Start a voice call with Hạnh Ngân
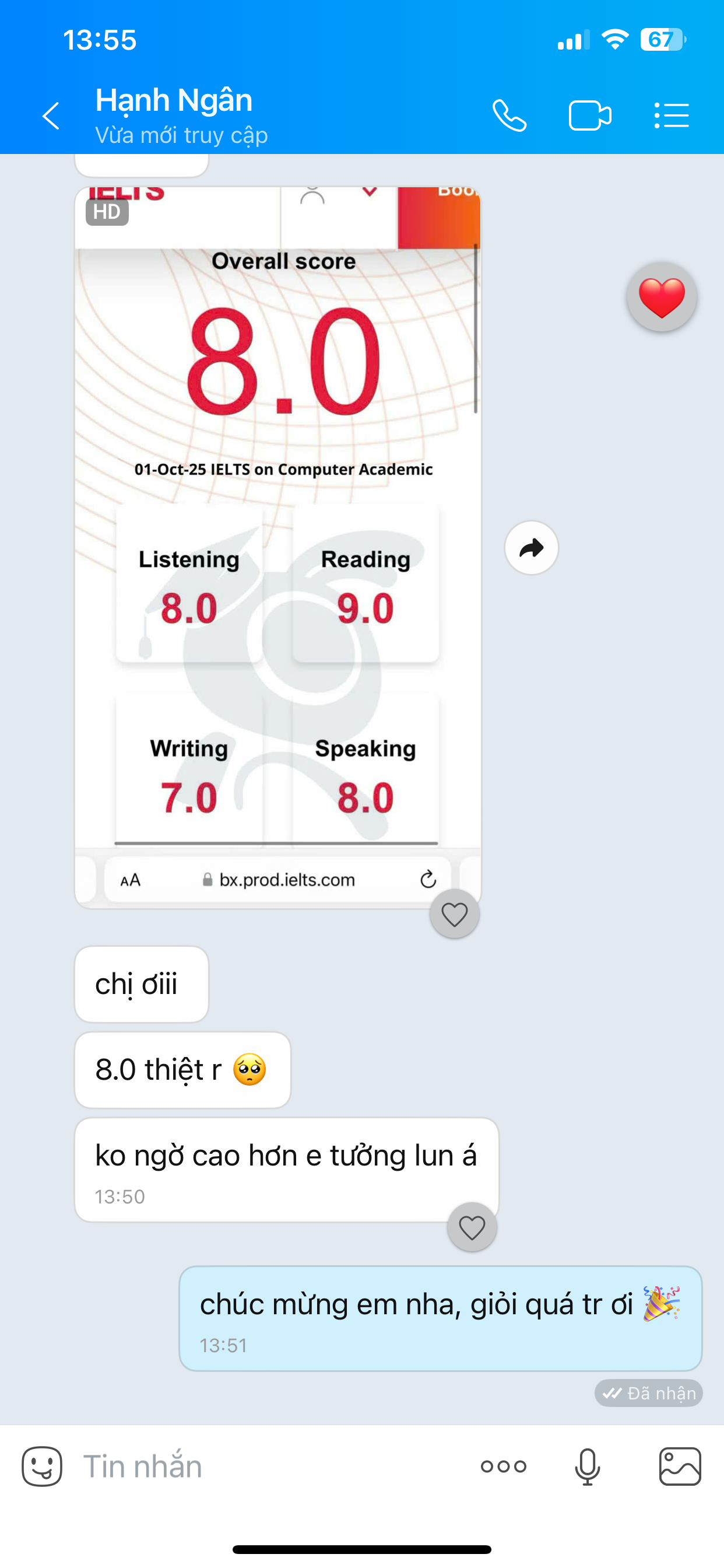 [510, 114]
